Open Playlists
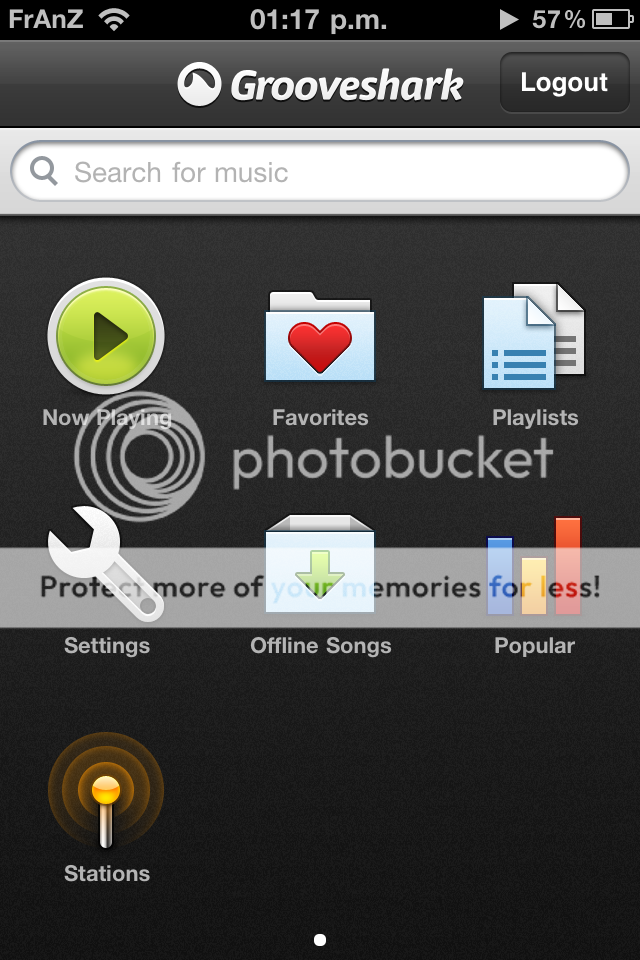640x960 pixels. click(534, 338)
